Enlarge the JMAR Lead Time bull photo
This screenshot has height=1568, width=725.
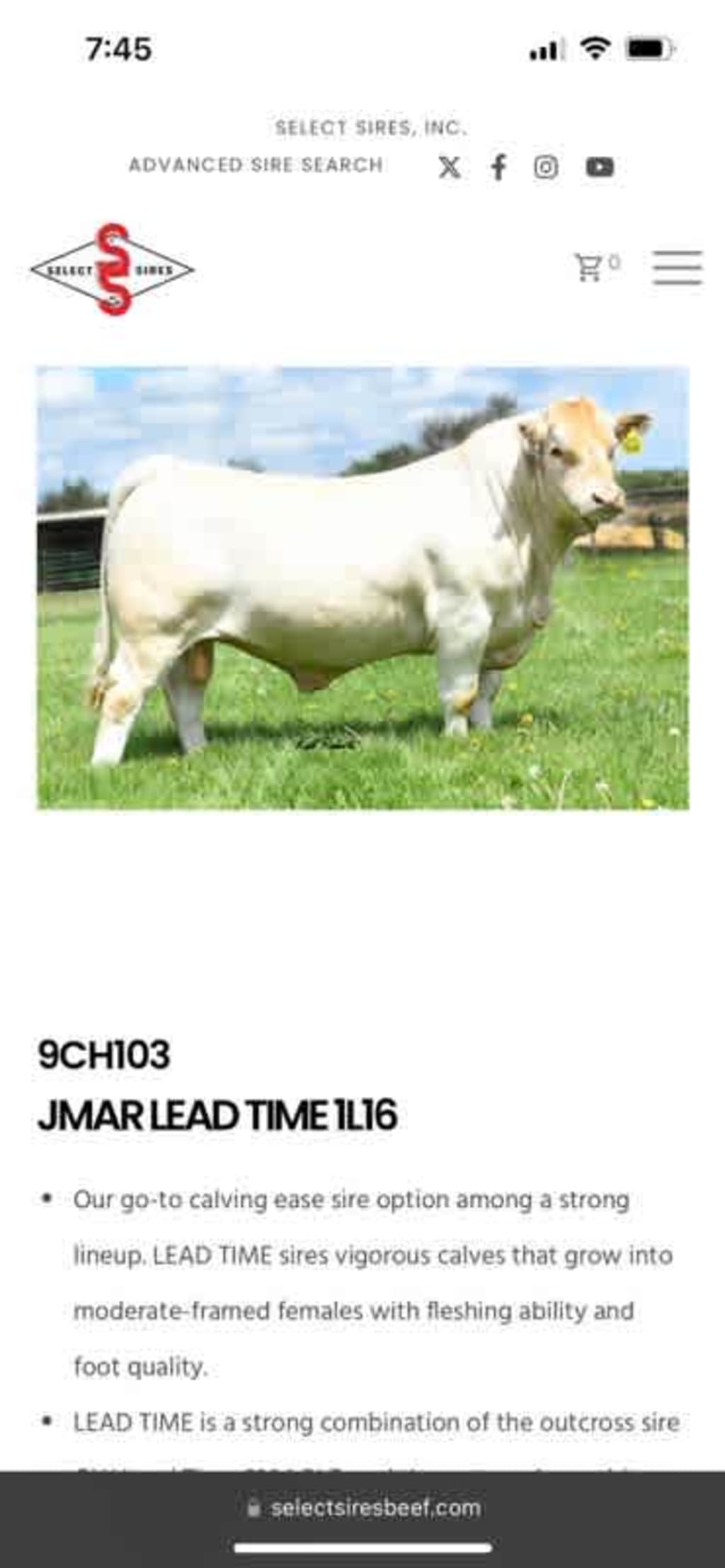[x=362, y=587]
